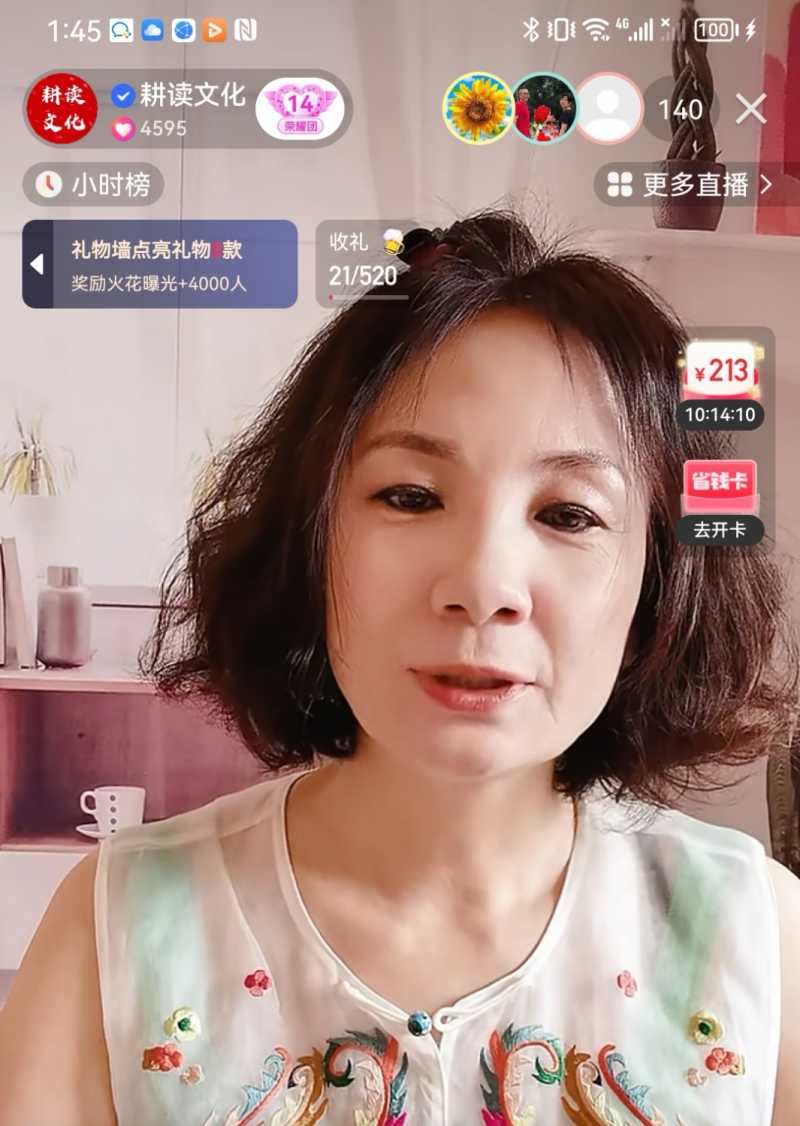Open the chat bubble icon in the status bar
The width and height of the screenshot is (800, 1126).
pyautogui.click(x=120, y=30)
